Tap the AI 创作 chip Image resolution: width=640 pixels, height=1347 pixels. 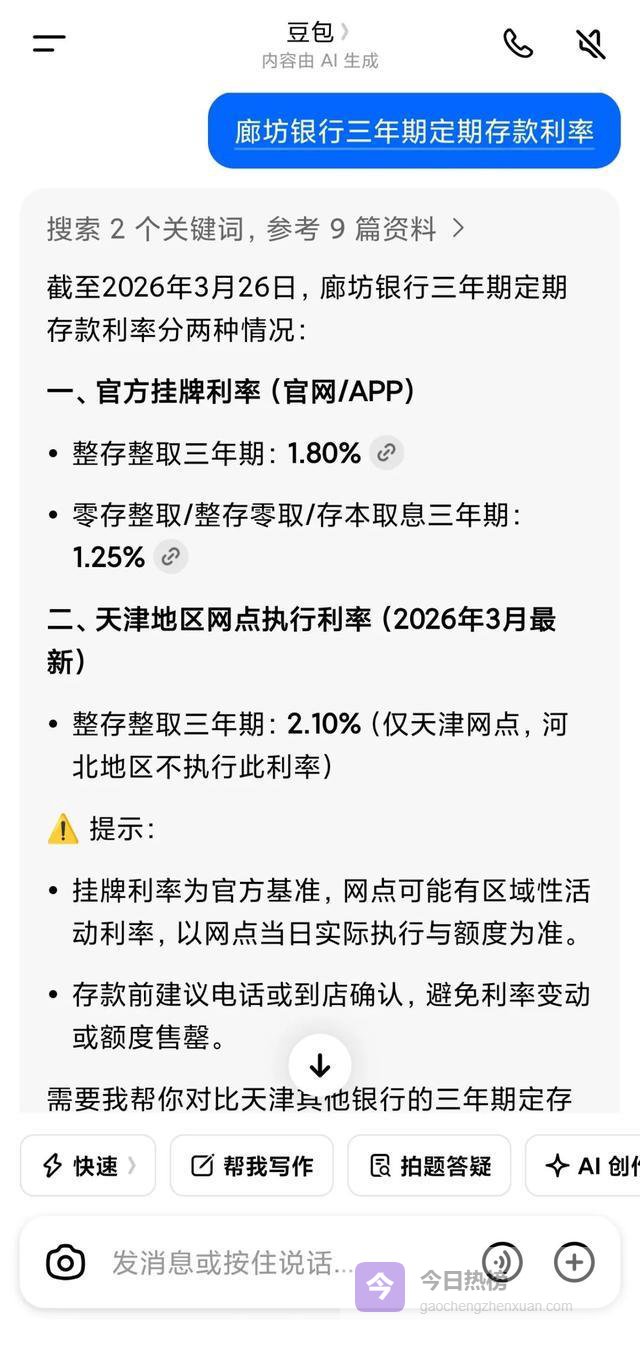point(590,1166)
